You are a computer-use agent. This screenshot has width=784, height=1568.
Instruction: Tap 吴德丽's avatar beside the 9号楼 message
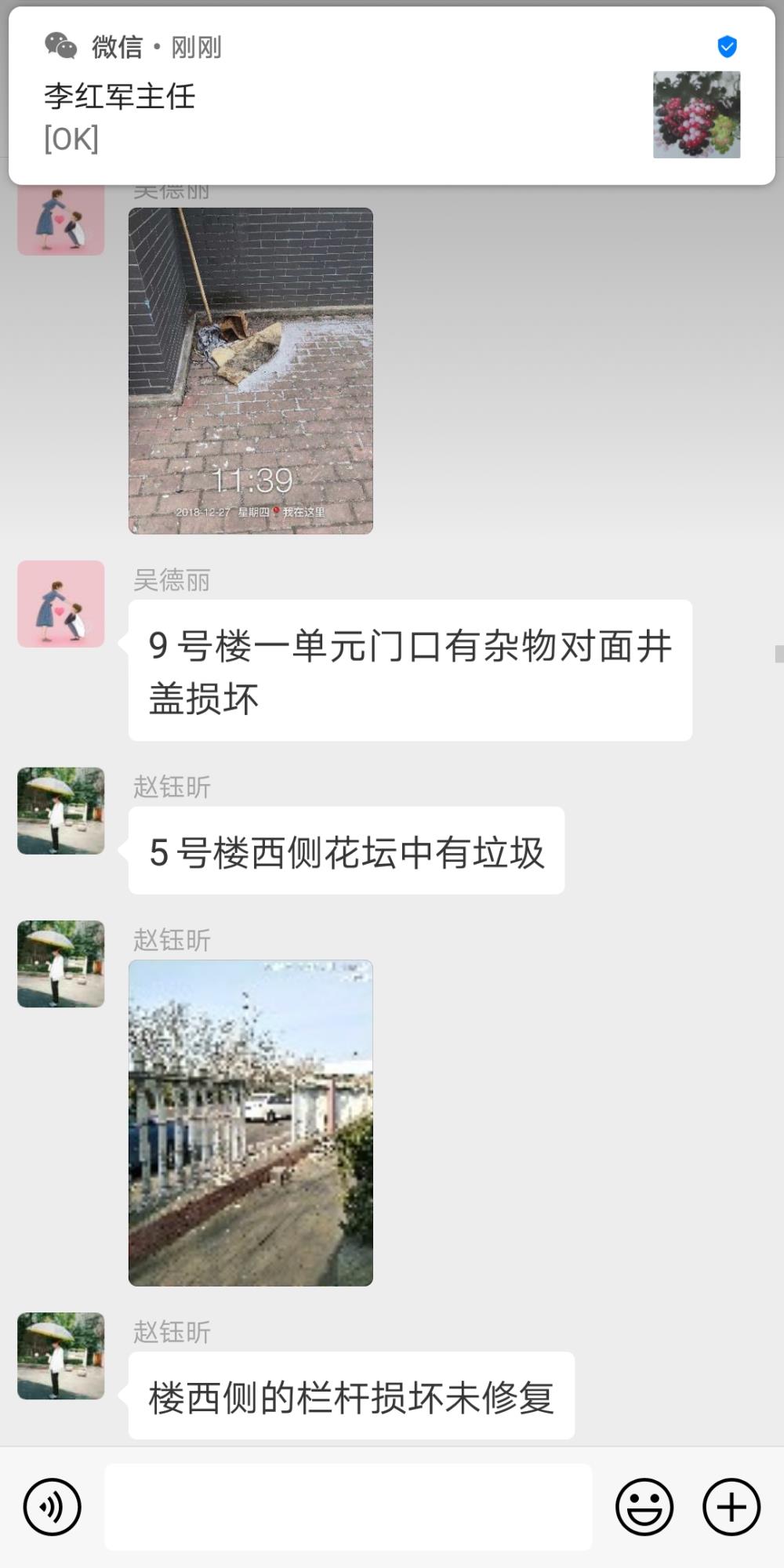coord(61,604)
